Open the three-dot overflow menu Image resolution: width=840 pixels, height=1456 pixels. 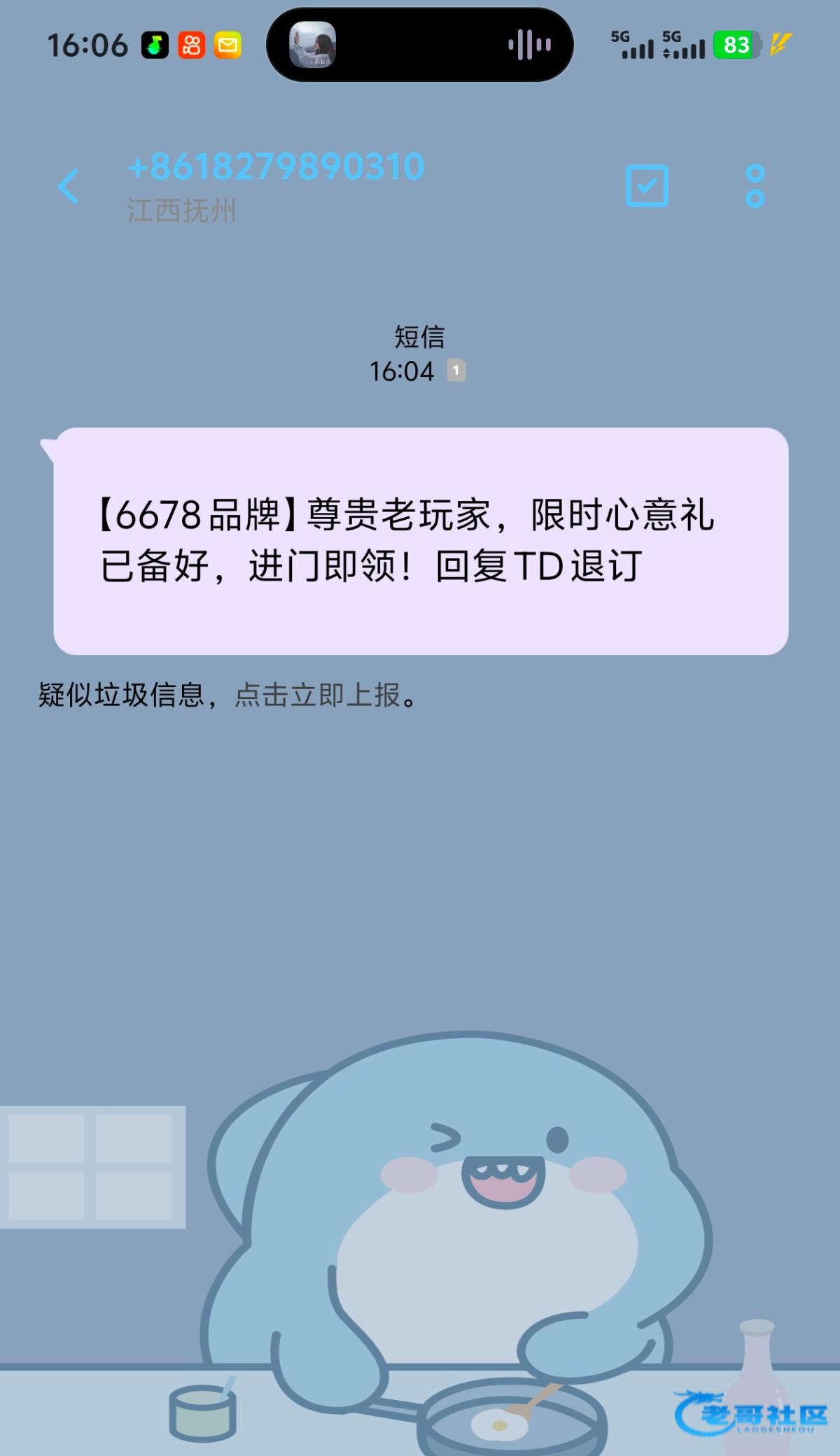pos(755,186)
